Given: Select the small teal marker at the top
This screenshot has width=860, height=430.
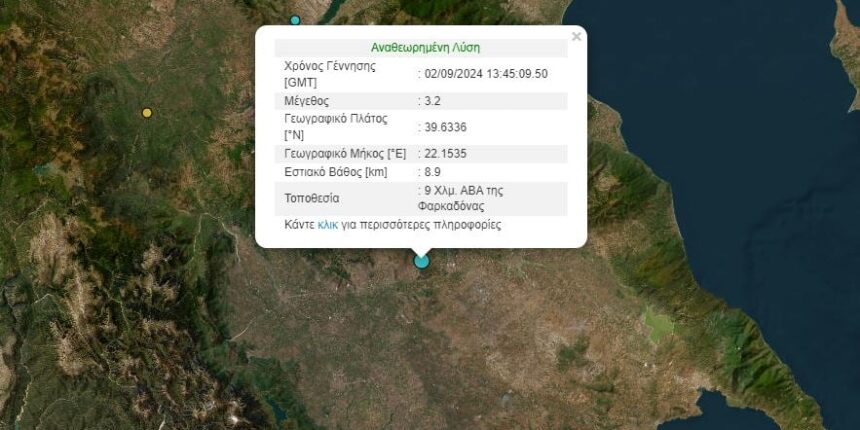Looking at the screenshot, I should [295, 20].
